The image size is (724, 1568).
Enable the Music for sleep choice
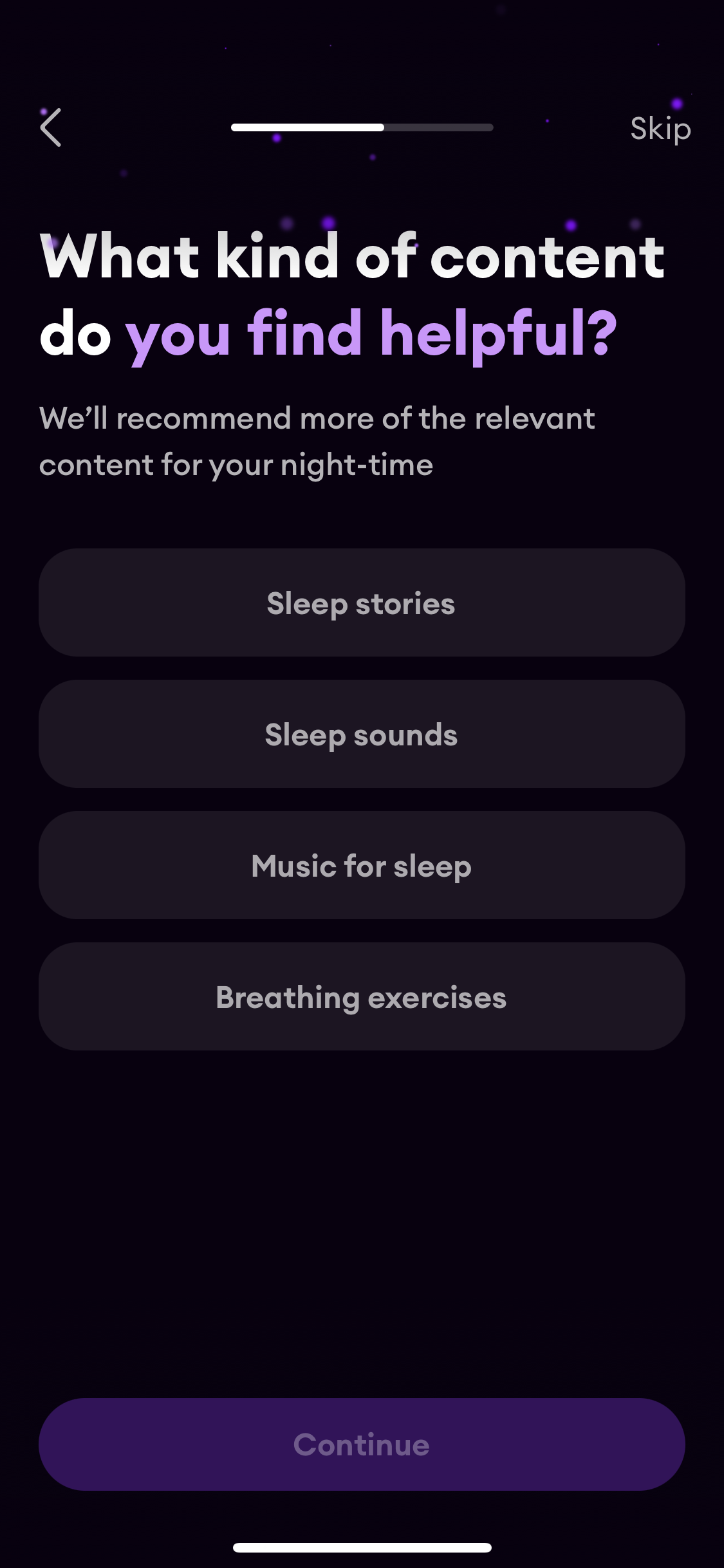(x=362, y=866)
